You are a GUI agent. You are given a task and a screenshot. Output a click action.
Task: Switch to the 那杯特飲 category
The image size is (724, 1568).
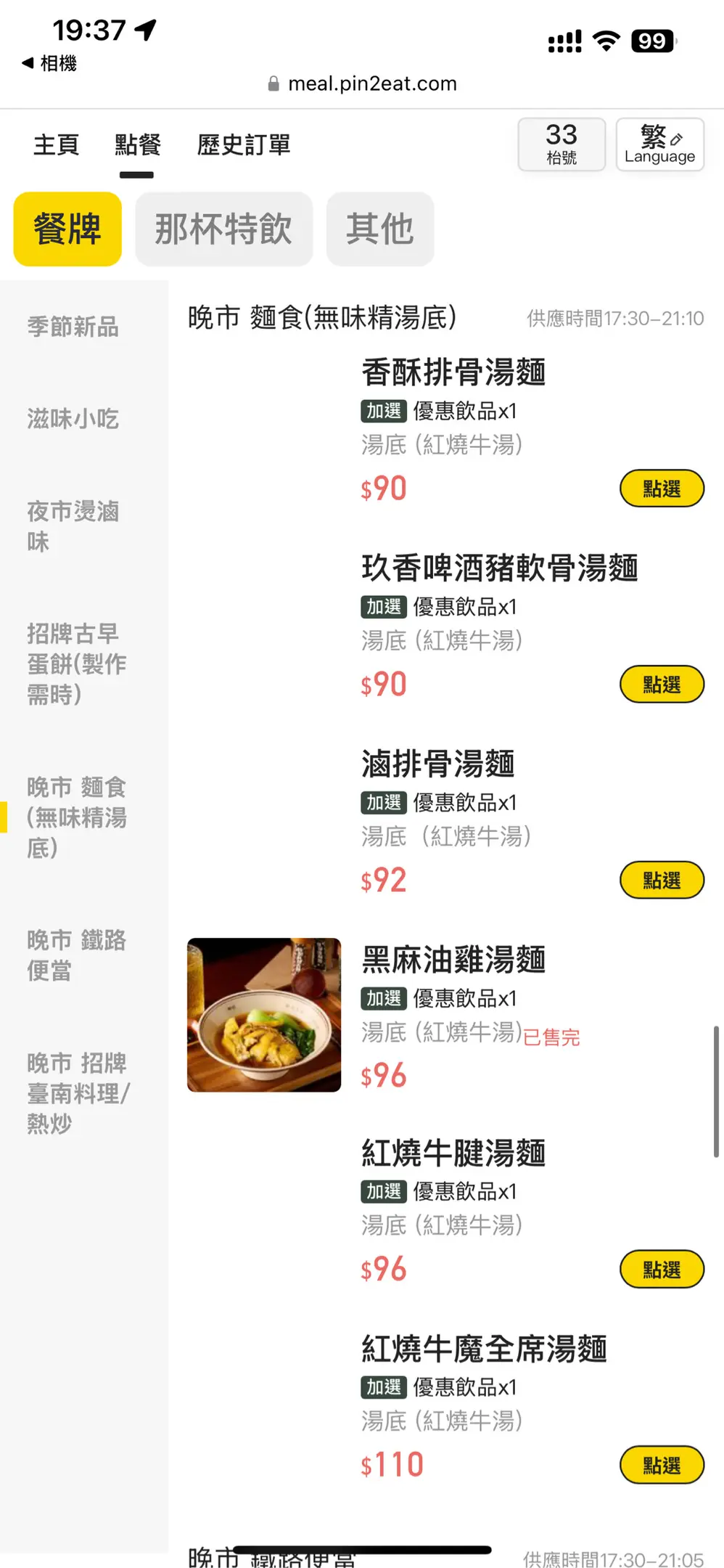point(223,229)
